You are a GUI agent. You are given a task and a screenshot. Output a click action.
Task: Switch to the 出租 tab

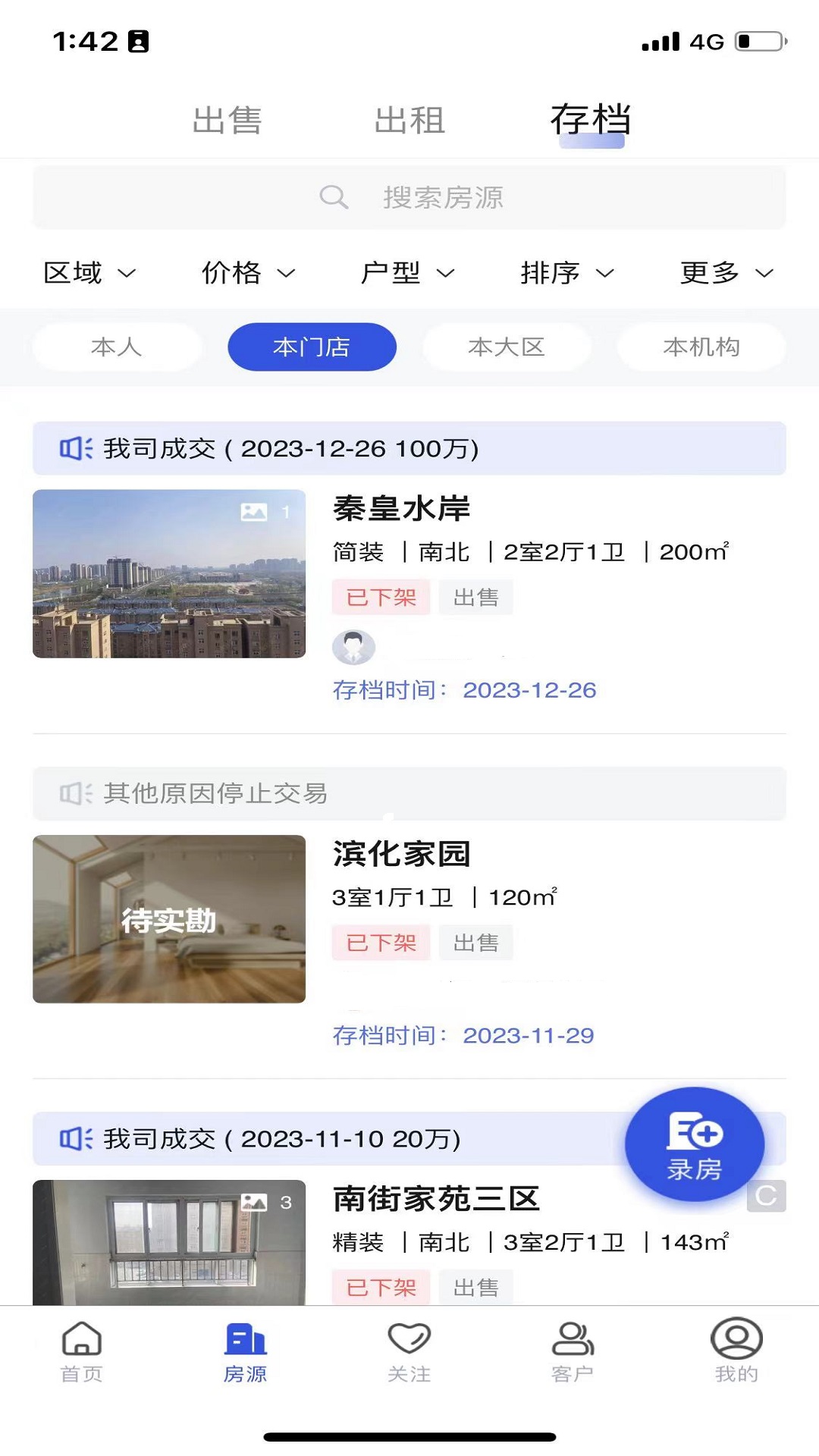click(x=409, y=121)
